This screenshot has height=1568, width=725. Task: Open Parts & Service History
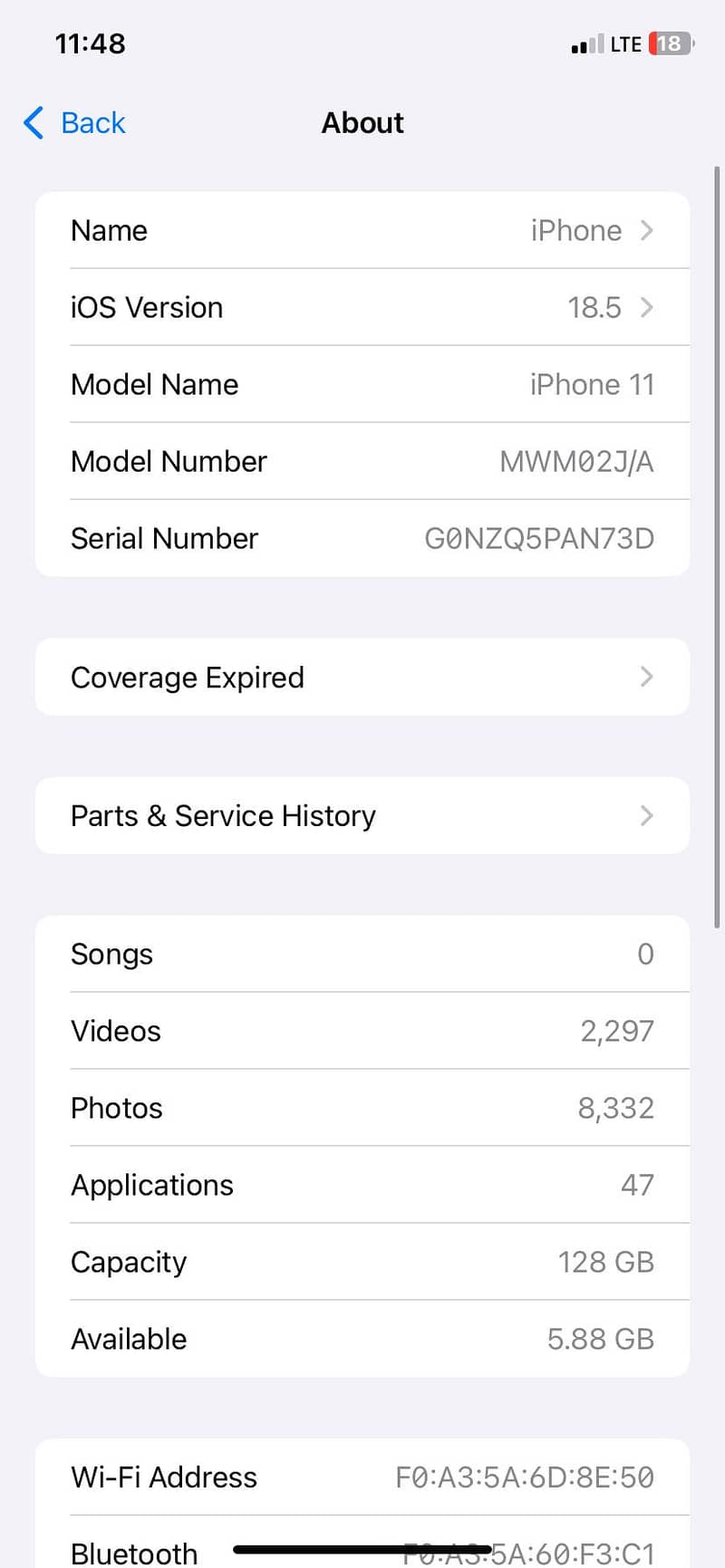[362, 815]
